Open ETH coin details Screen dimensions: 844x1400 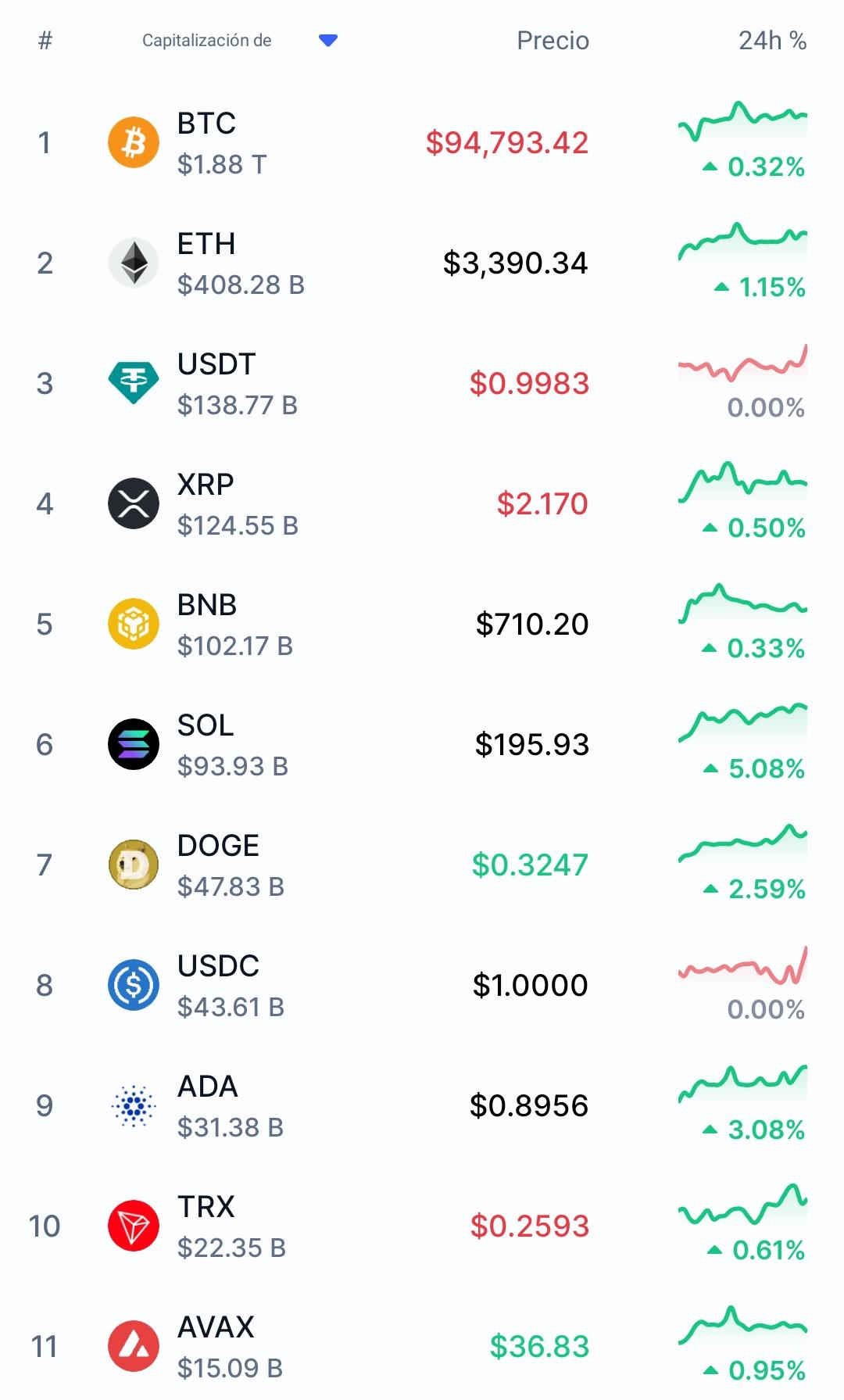(x=422, y=263)
